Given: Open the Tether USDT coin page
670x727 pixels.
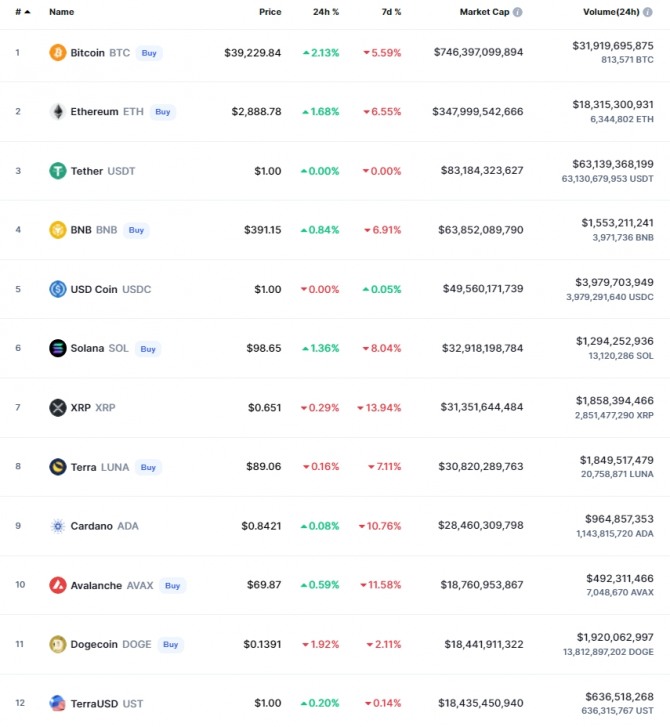Looking at the screenshot, I should click(x=86, y=171).
